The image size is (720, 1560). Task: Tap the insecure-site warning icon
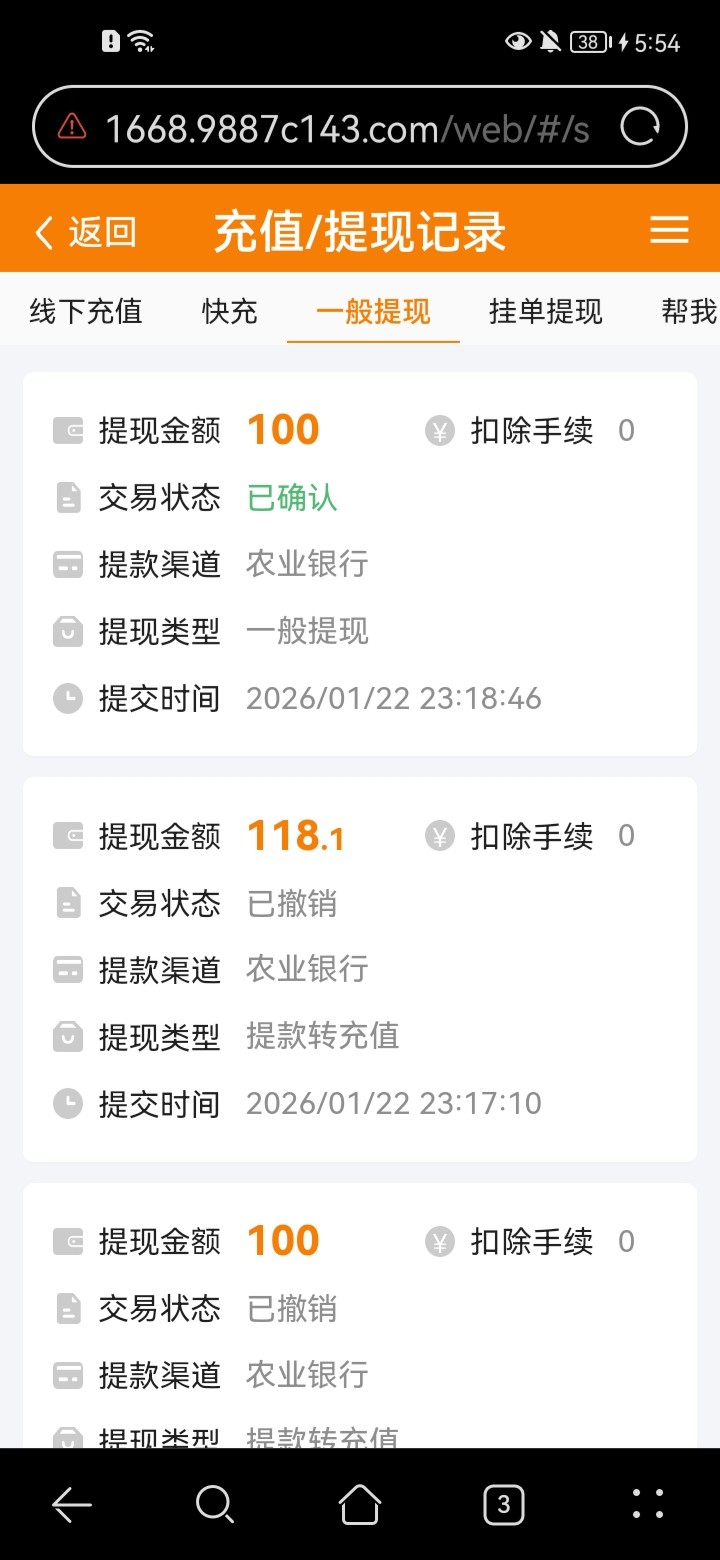[72, 126]
